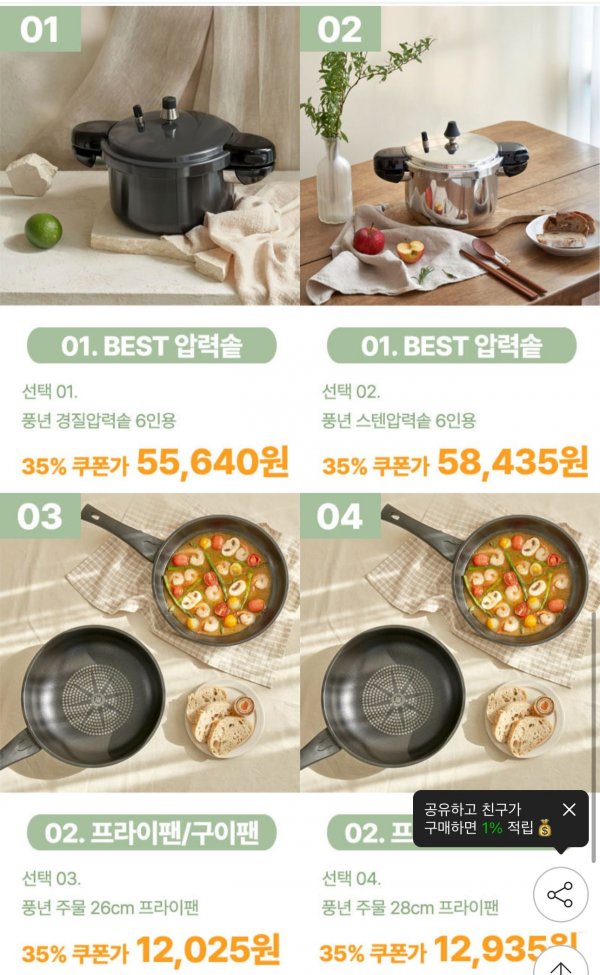Image resolution: width=600 pixels, height=975 pixels.
Task: Tap the scroll-to-top arrow button
Action: pyautogui.click(x=561, y=964)
